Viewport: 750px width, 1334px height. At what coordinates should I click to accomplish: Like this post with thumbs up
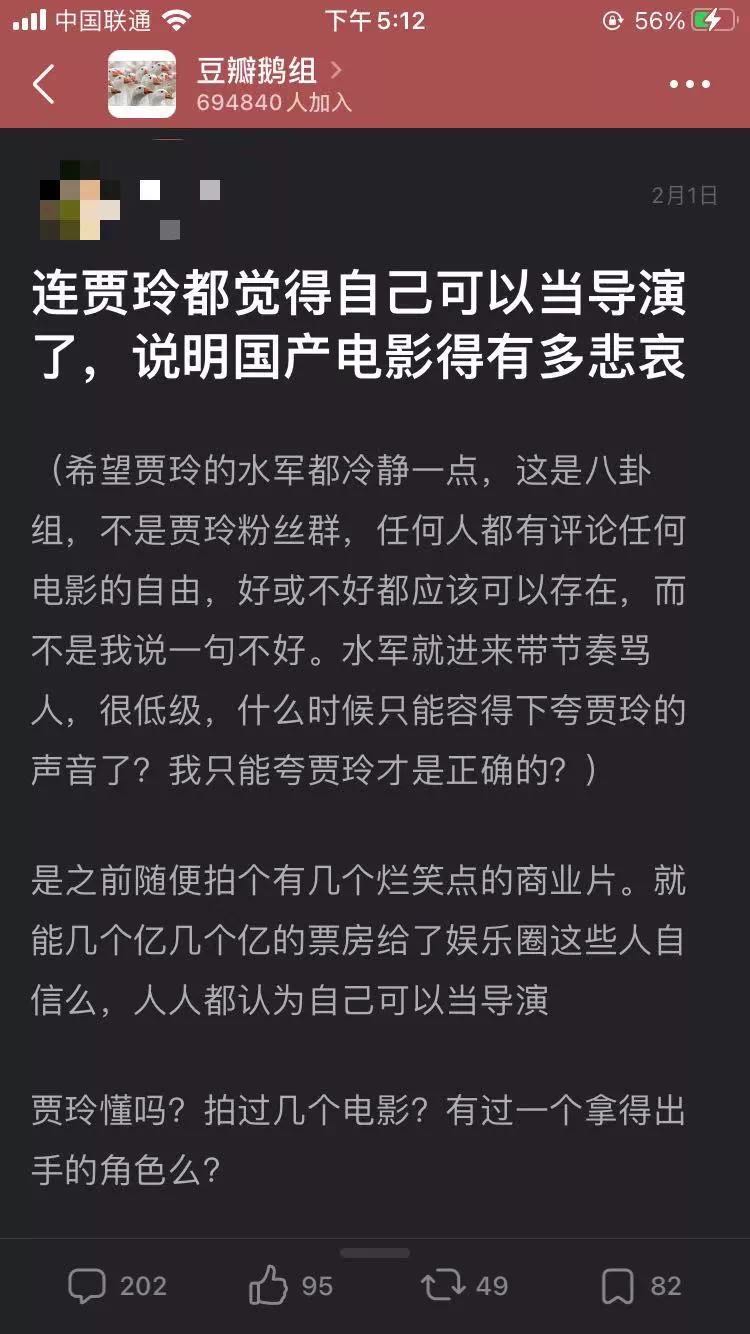[290, 1285]
